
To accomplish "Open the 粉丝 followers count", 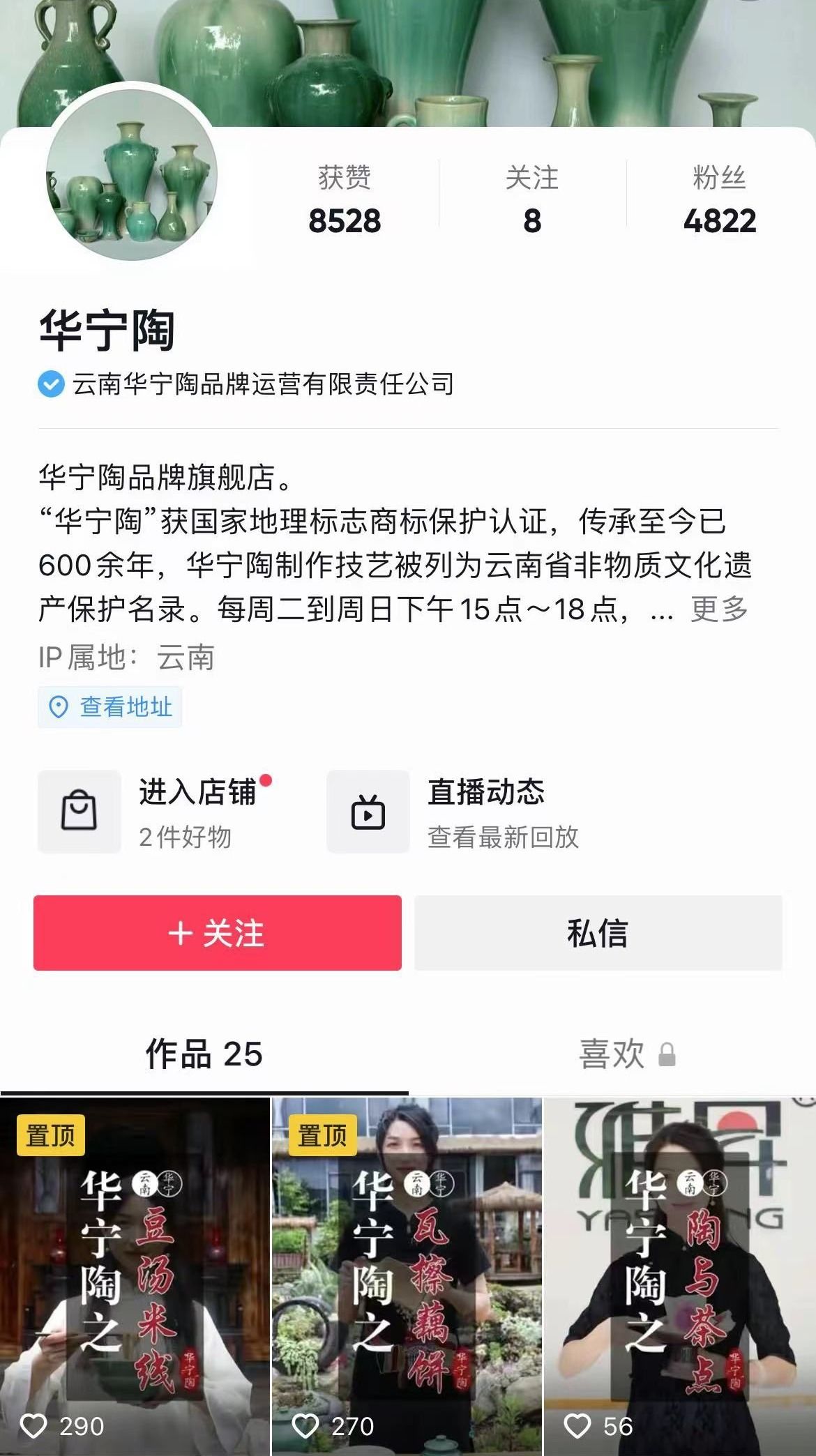I will coord(719,200).
